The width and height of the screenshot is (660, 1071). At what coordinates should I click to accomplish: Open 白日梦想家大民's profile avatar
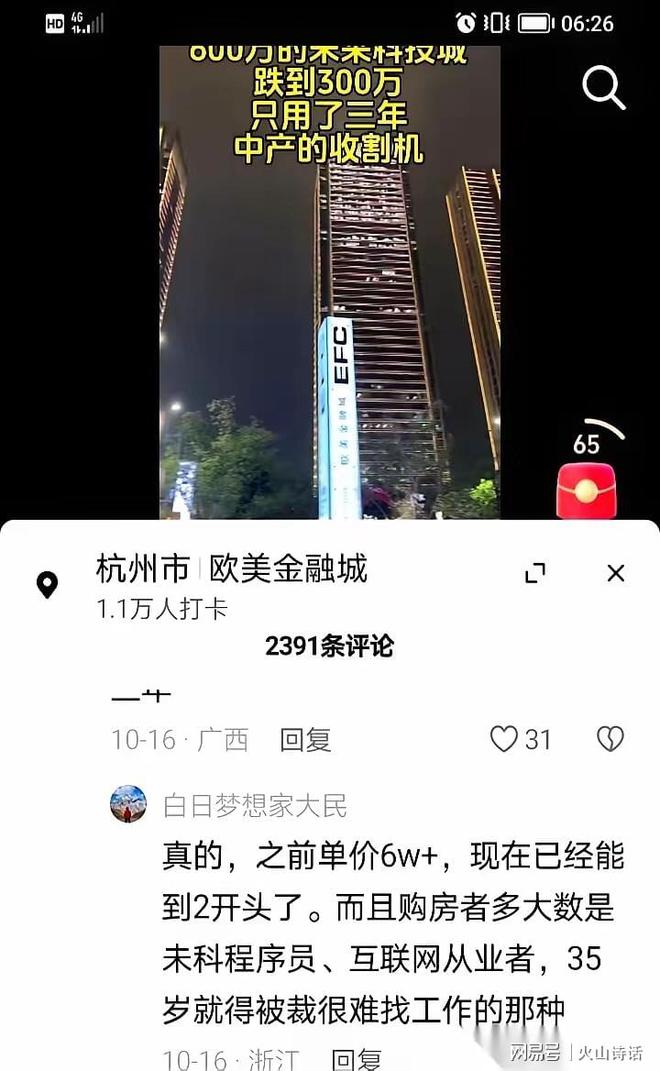[128, 803]
